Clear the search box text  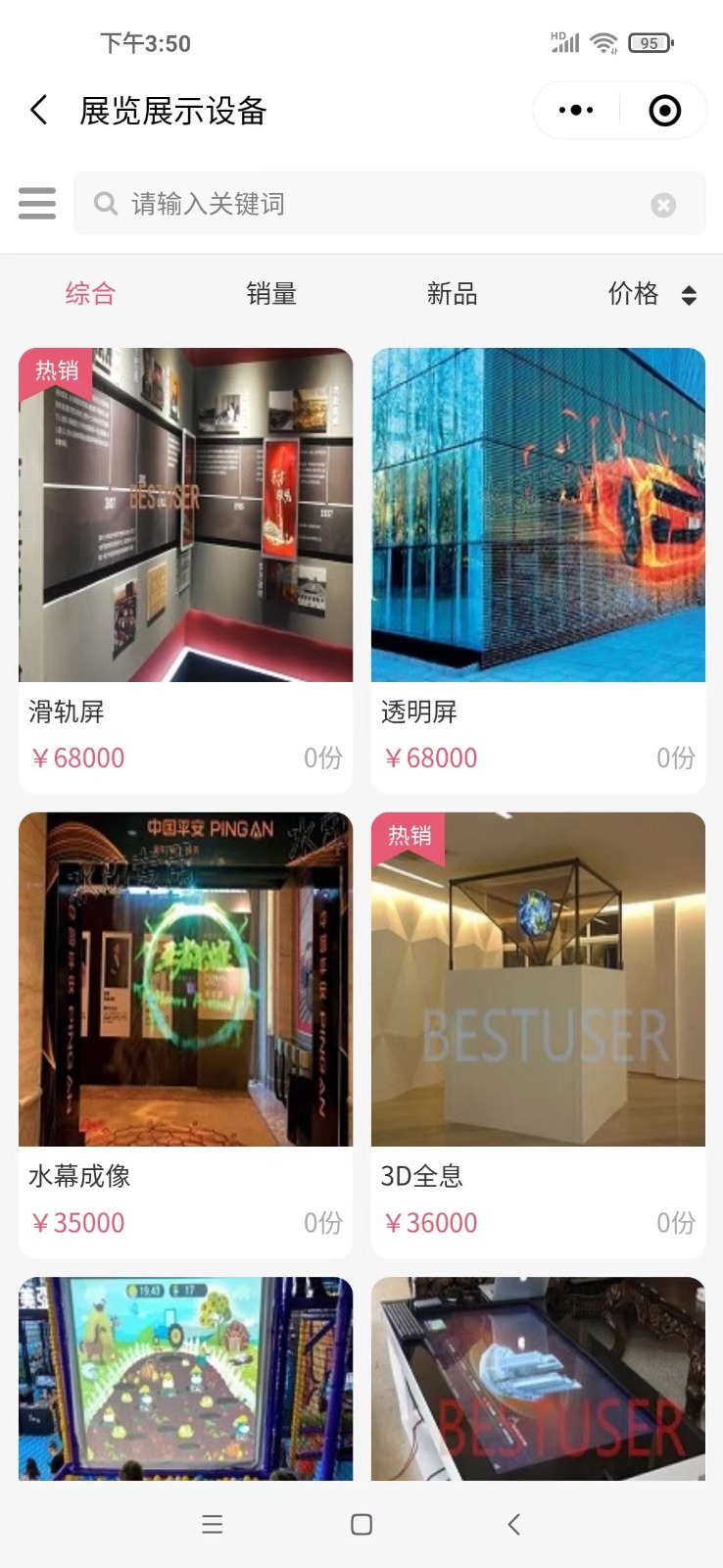point(663,205)
